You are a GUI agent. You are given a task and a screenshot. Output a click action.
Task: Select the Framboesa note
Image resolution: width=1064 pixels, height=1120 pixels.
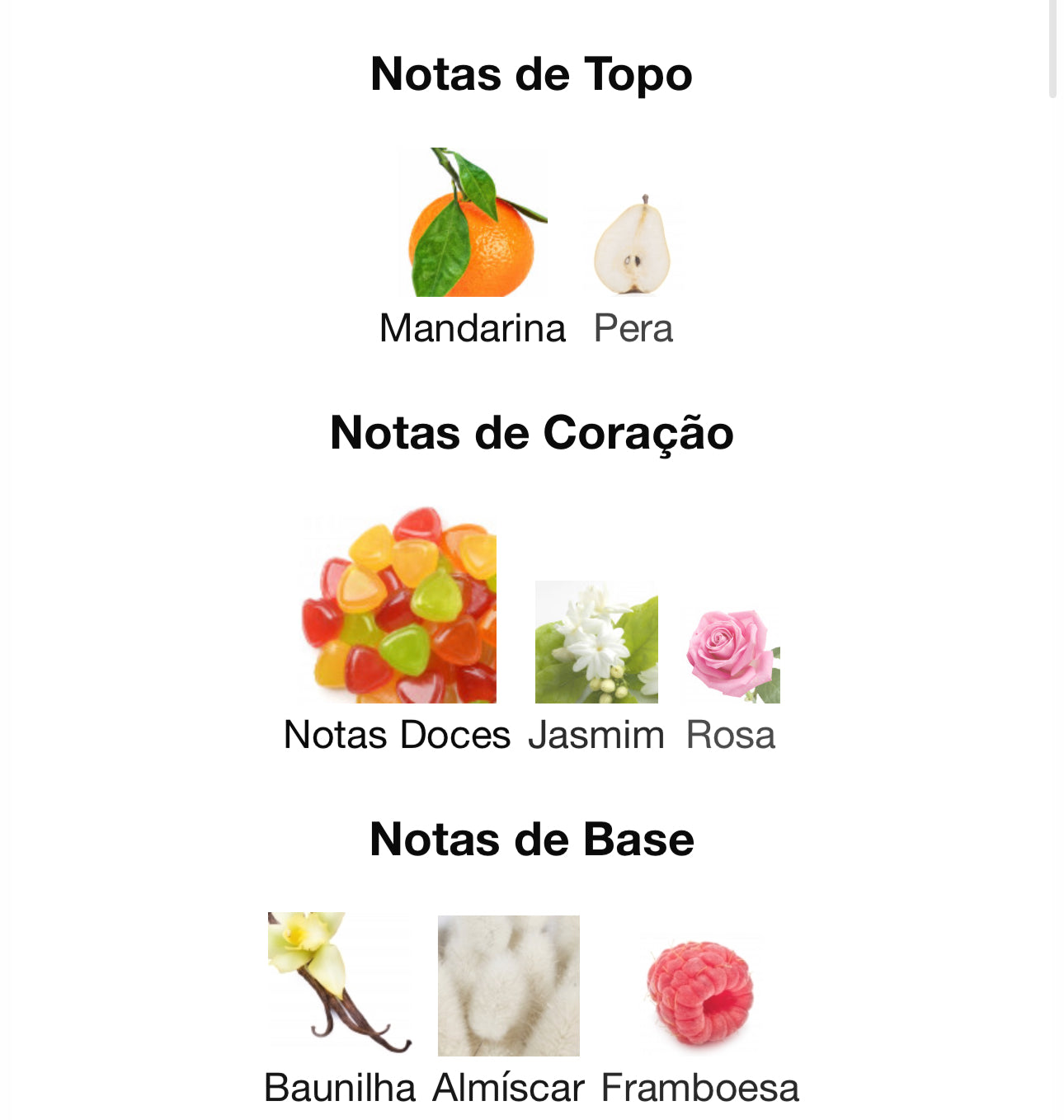click(x=699, y=994)
